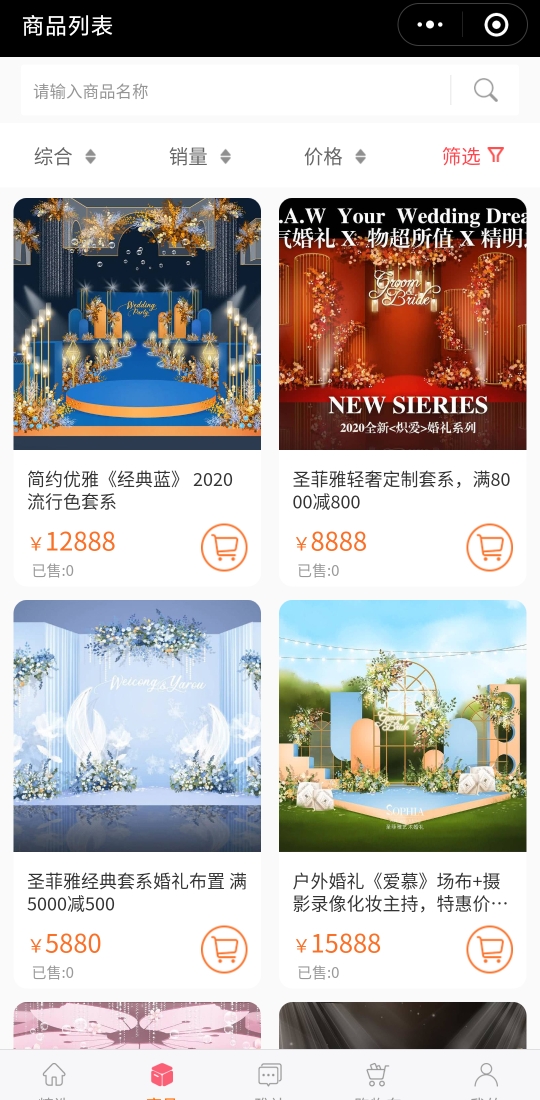Add the ¥8888 轻奢定制 package to cart

click(490, 546)
